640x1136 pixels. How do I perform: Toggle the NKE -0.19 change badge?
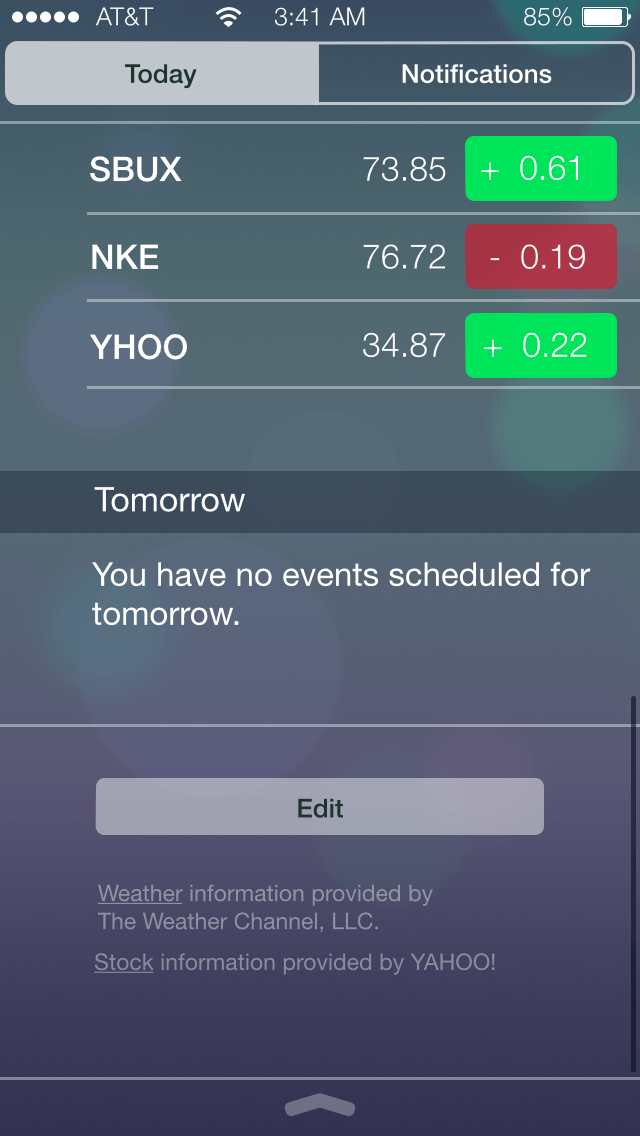pos(541,256)
